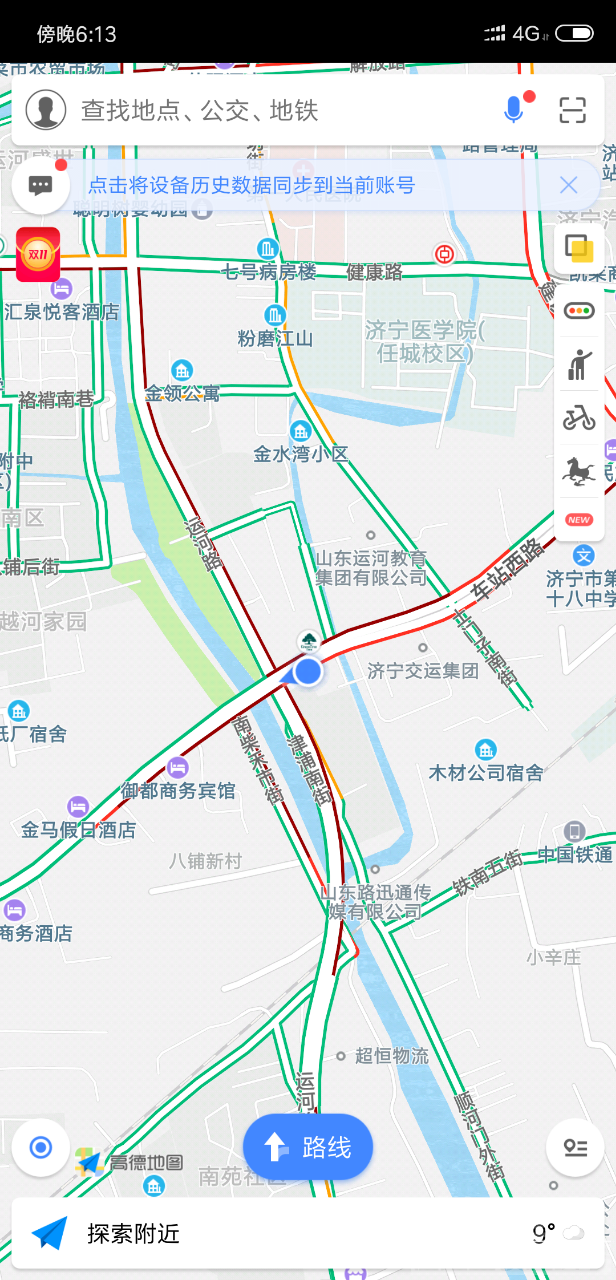This screenshot has width=616, height=1280.
Task: Open the Double 11 promotion badge
Action: [38, 255]
